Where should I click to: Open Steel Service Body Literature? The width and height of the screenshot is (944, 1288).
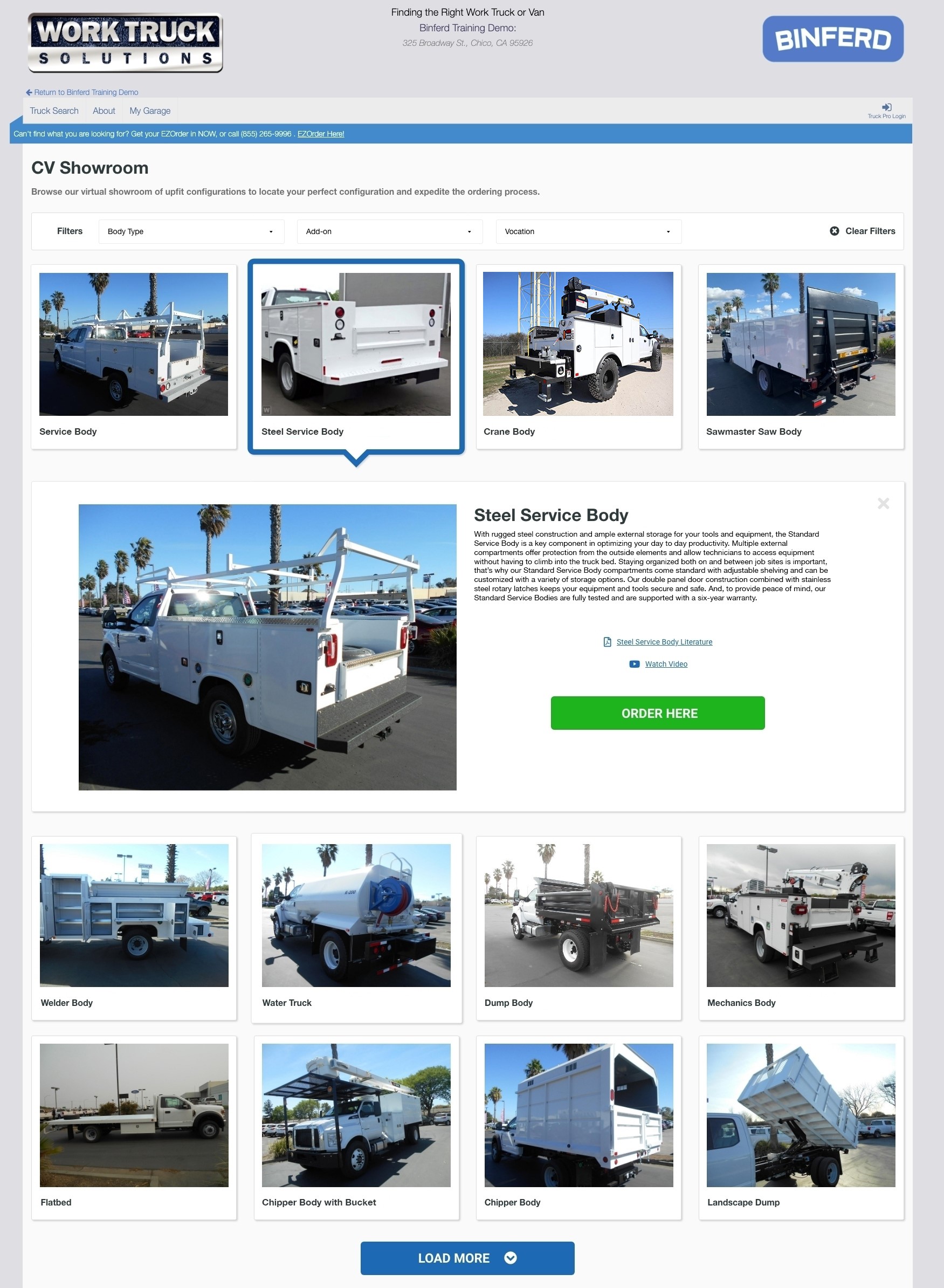(664, 642)
